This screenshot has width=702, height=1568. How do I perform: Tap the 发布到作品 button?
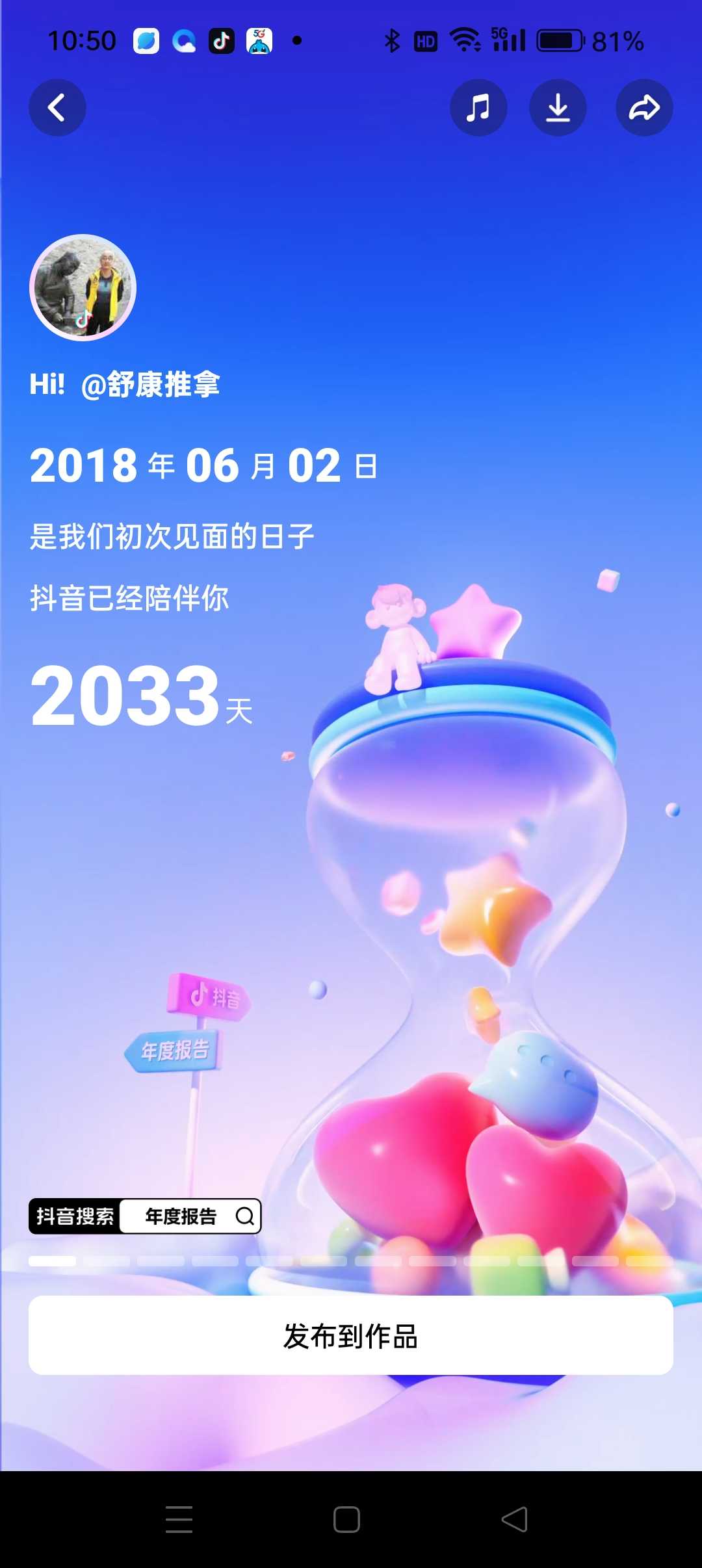click(351, 1335)
